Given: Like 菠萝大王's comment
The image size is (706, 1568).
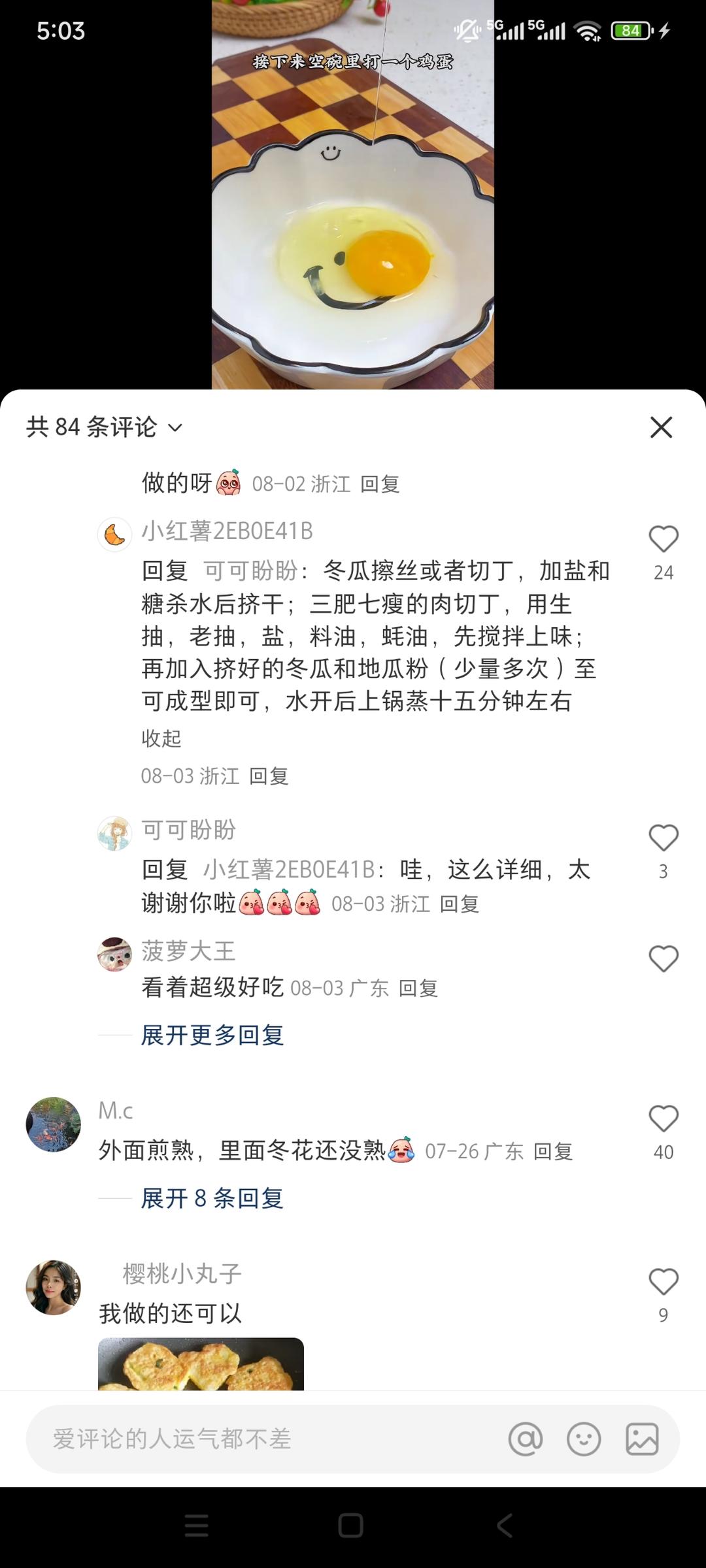Looking at the screenshot, I should [x=664, y=958].
